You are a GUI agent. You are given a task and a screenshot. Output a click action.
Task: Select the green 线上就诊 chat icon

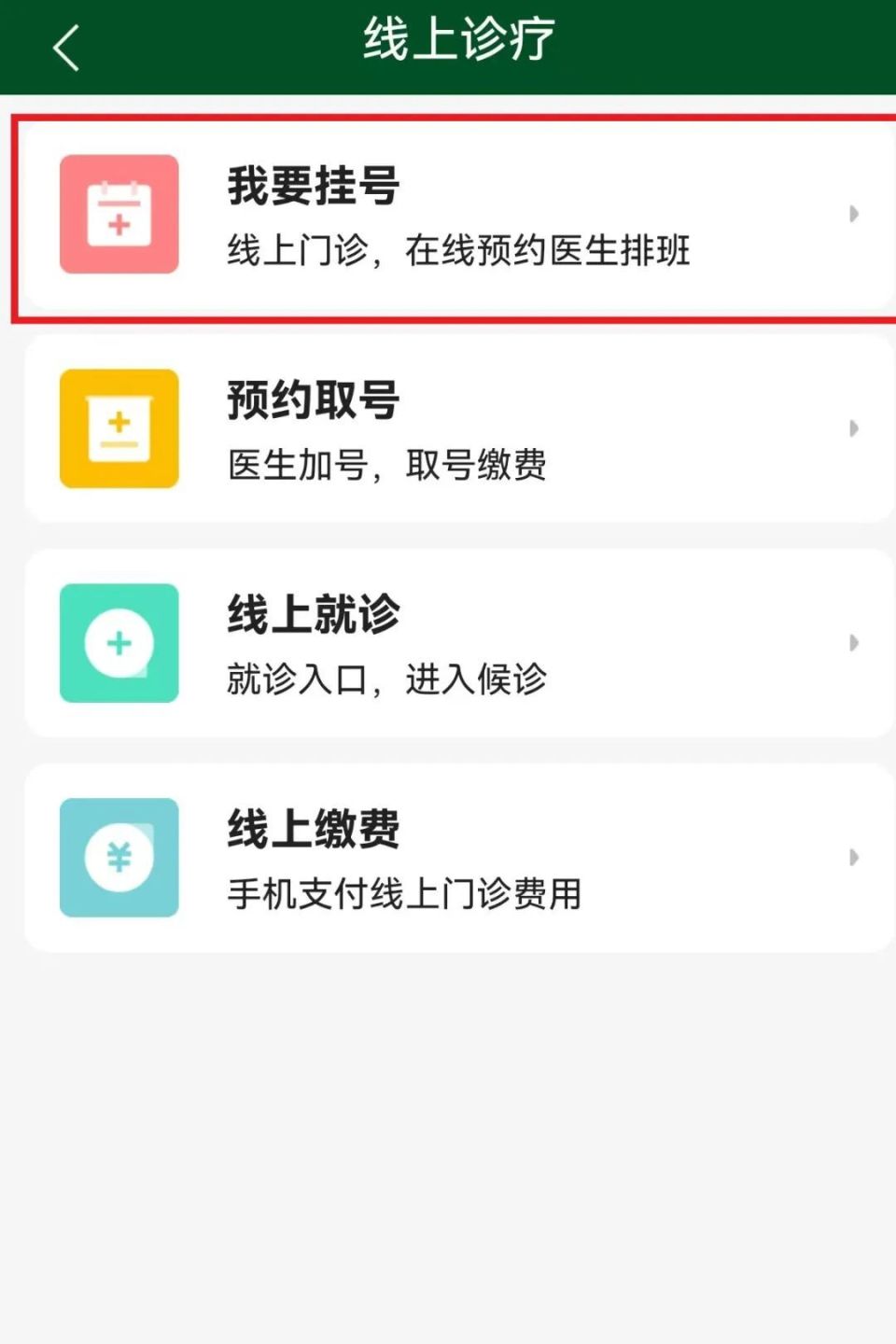[119, 643]
